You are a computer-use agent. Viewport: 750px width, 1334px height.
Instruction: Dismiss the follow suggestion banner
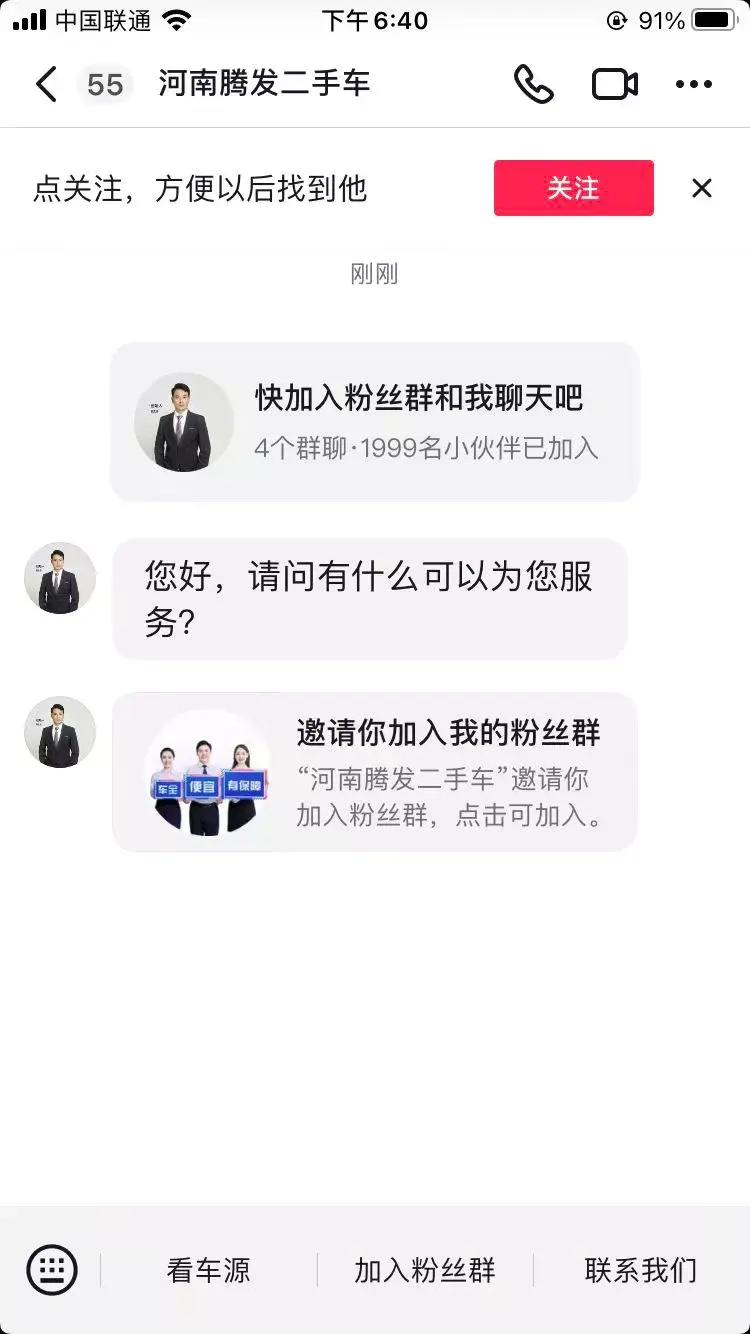coord(702,188)
